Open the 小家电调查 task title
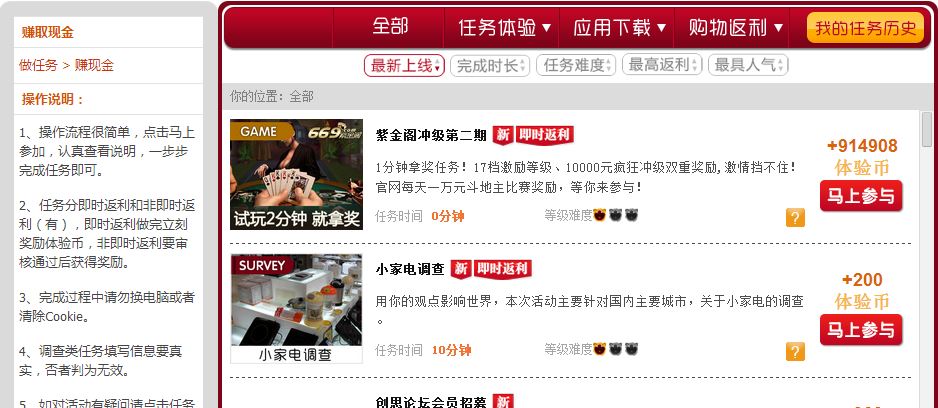The height and width of the screenshot is (408, 938). coord(410,269)
